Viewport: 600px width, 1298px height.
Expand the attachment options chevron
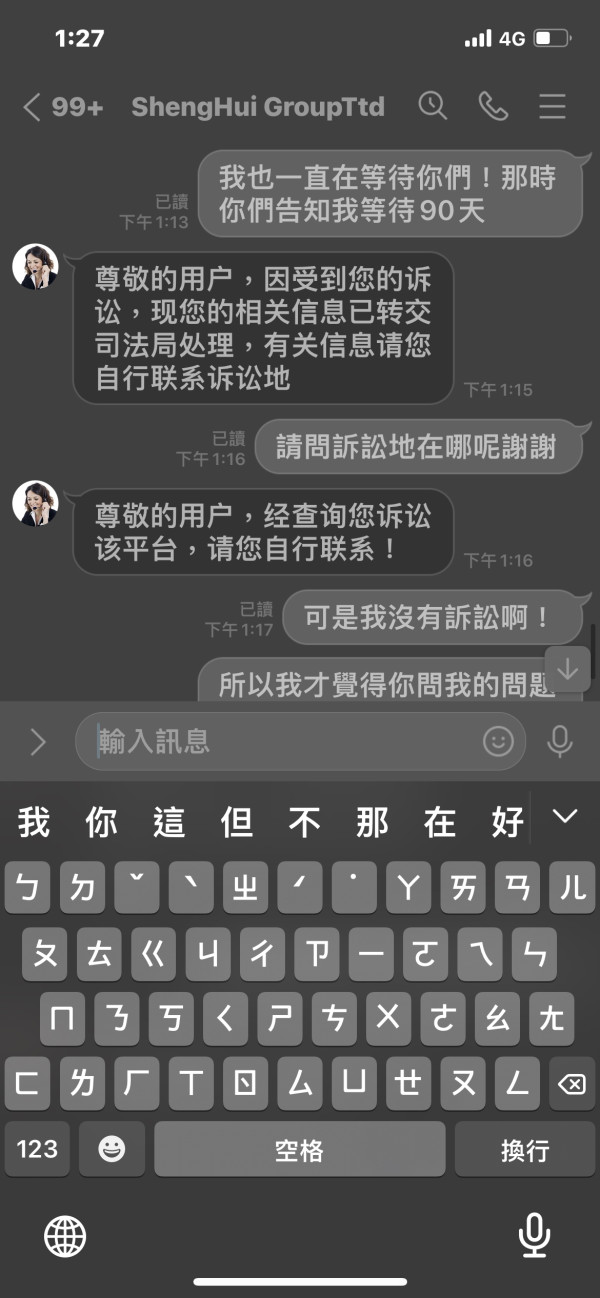point(38,741)
